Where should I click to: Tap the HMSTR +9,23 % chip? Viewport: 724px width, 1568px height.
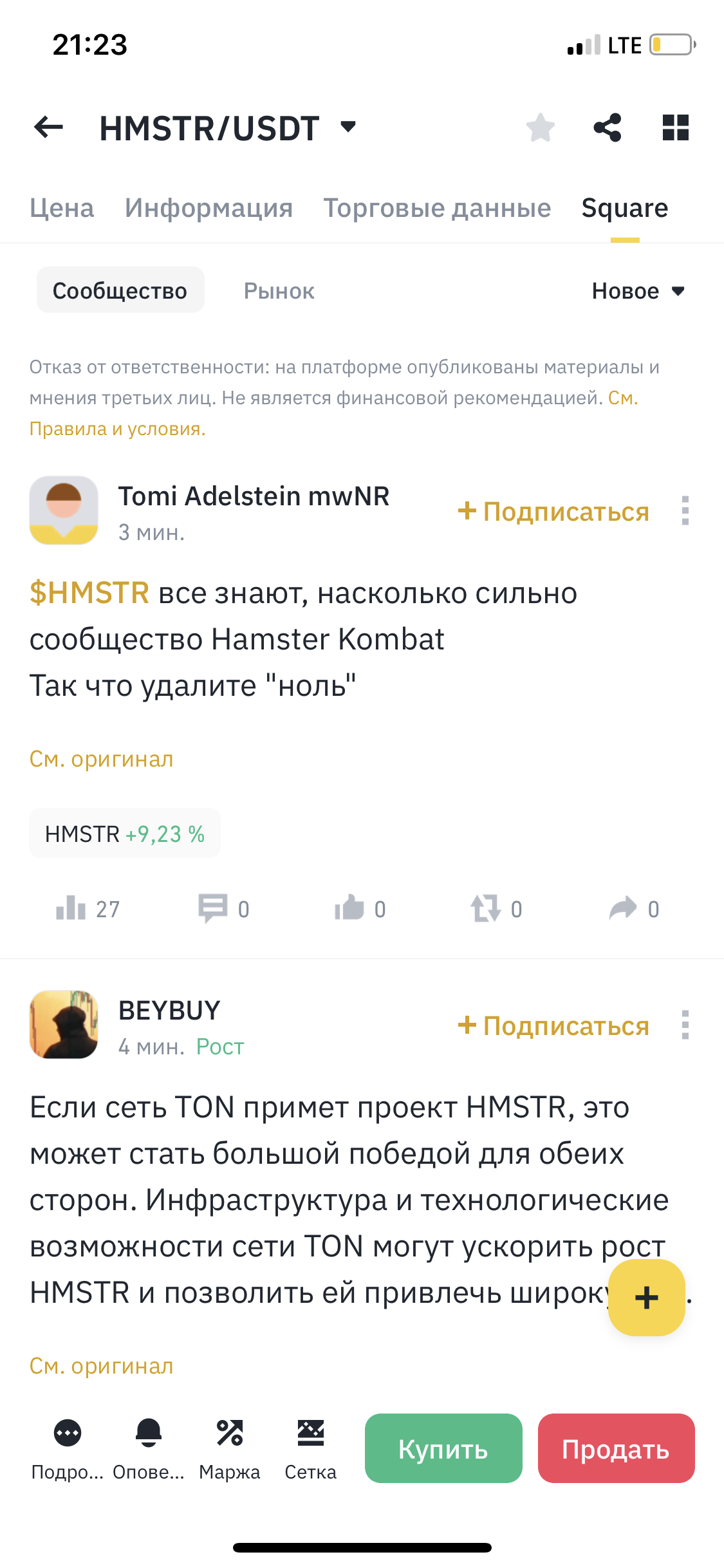[125, 834]
